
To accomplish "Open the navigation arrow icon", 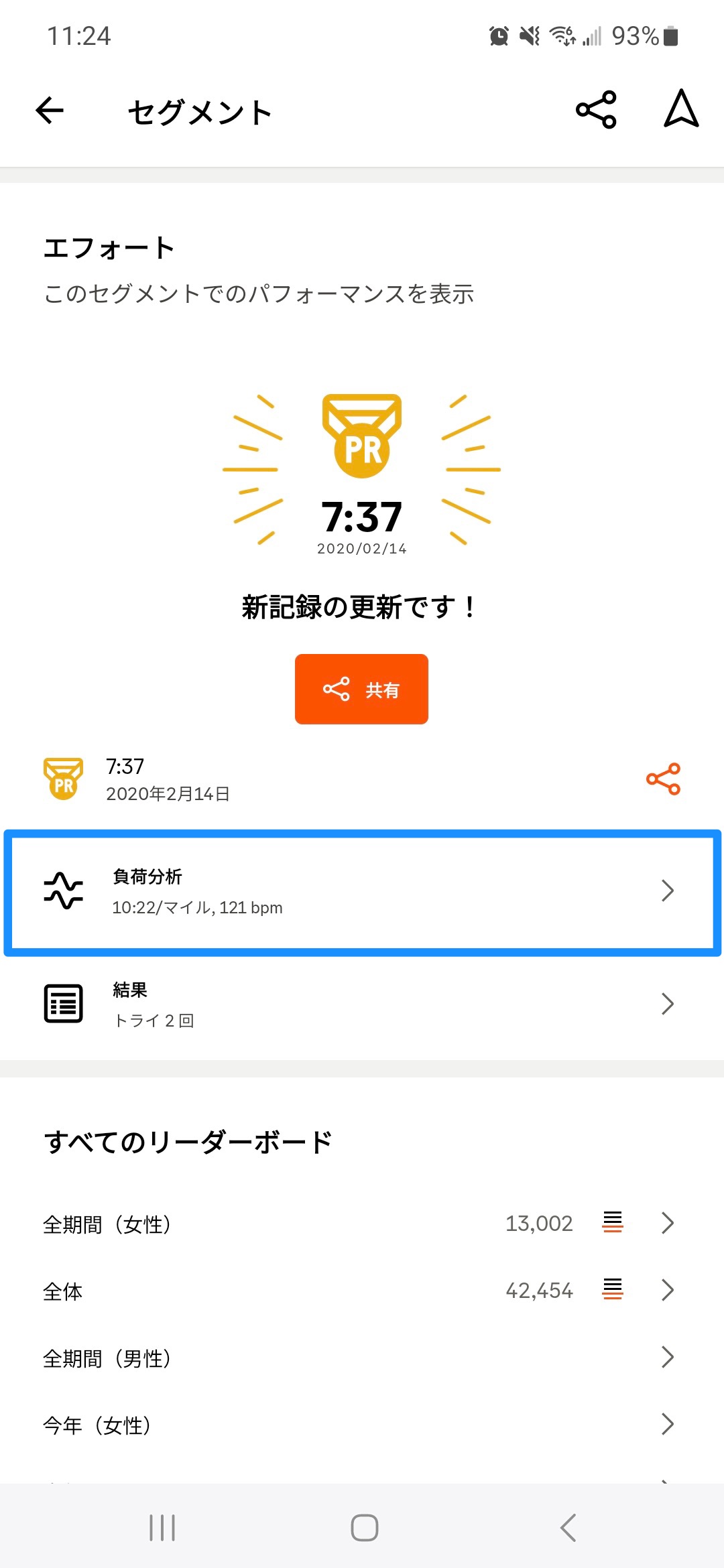I will click(x=681, y=109).
